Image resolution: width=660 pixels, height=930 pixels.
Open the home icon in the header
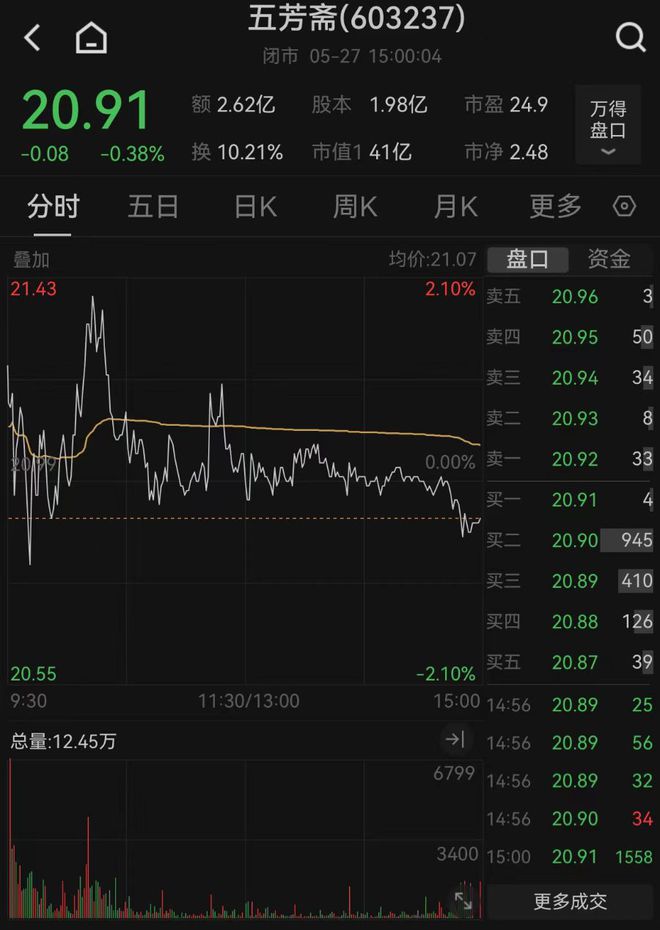(x=91, y=39)
